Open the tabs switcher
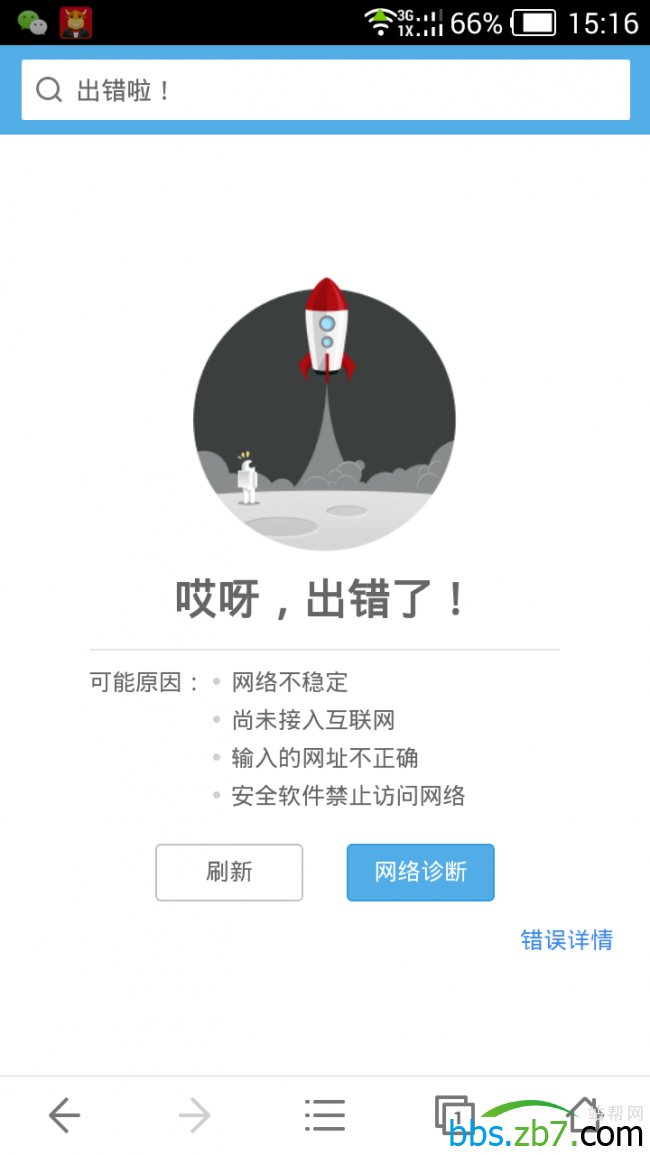The width and height of the screenshot is (650, 1155). click(455, 1114)
